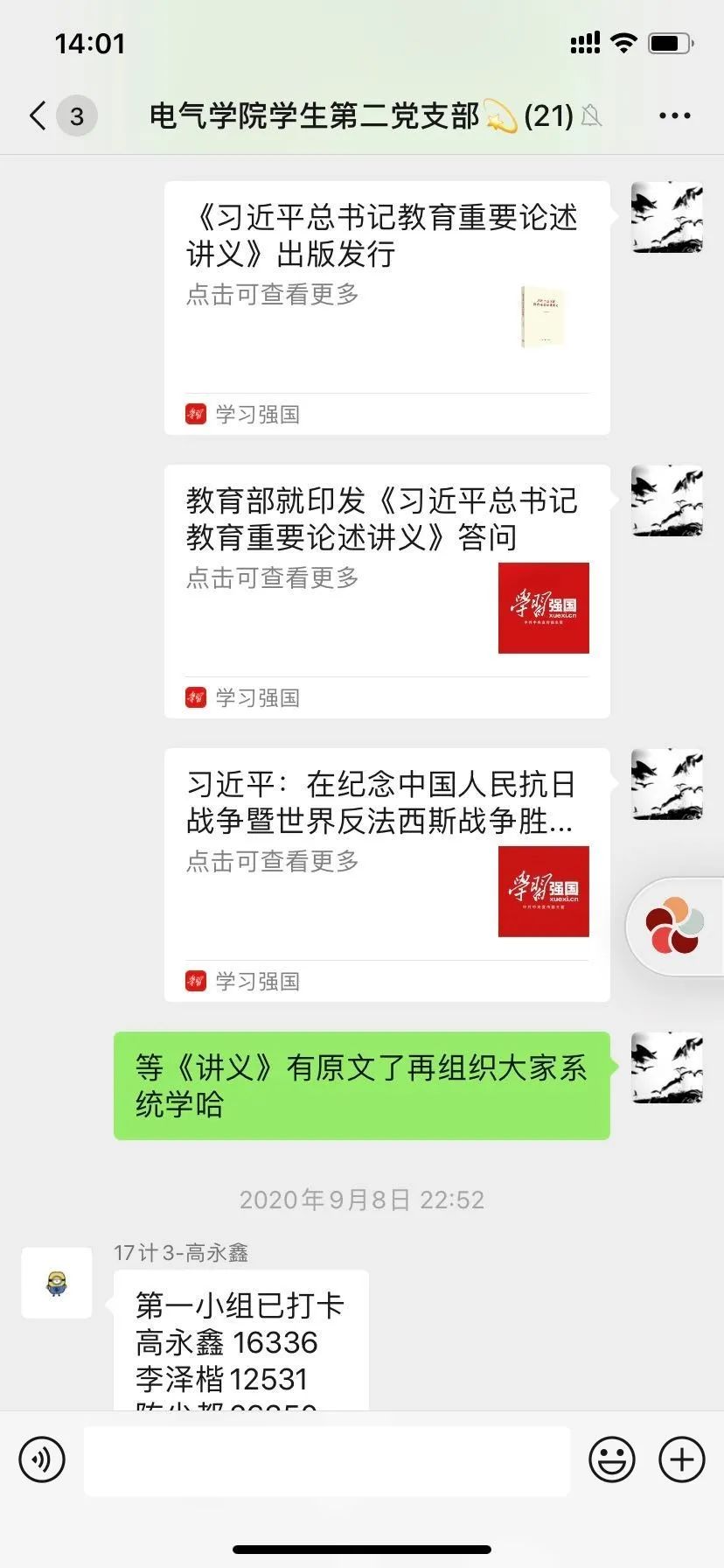Open the 教育部就印发 答问 article card
This screenshot has height=1568, width=724.
386,590
